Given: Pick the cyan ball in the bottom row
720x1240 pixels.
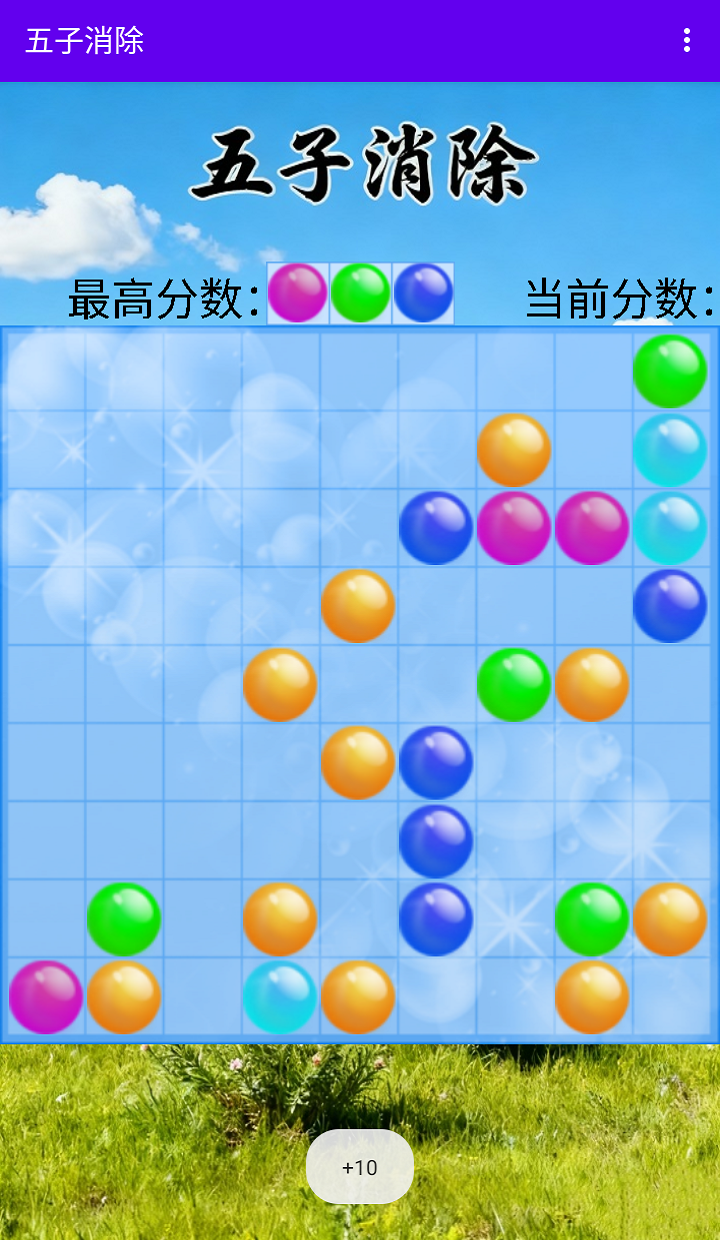Looking at the screenshot, I should click(280, 997).
